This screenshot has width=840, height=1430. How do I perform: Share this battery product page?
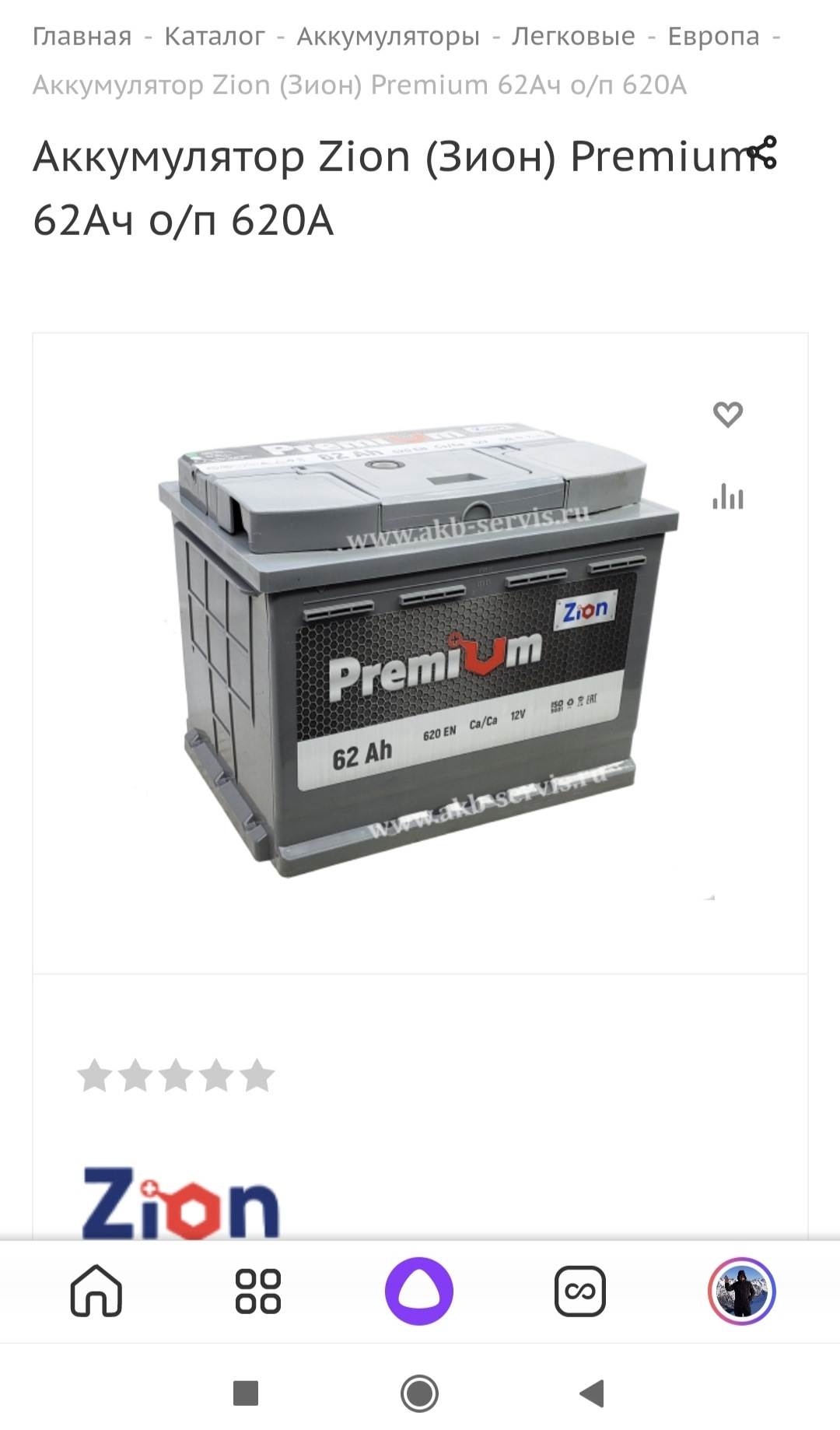(763, 152)
